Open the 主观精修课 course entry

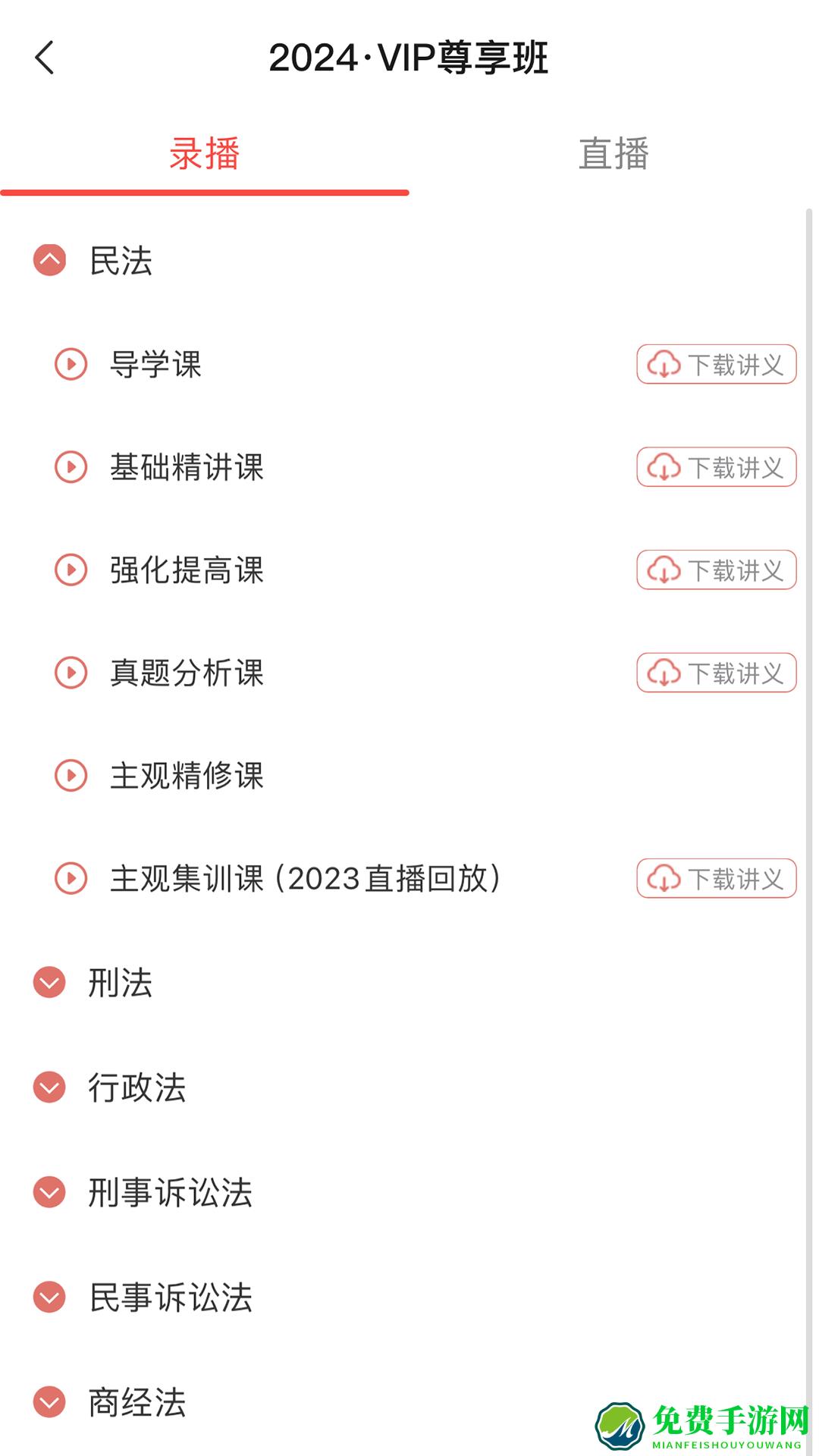tap(187, 775)
